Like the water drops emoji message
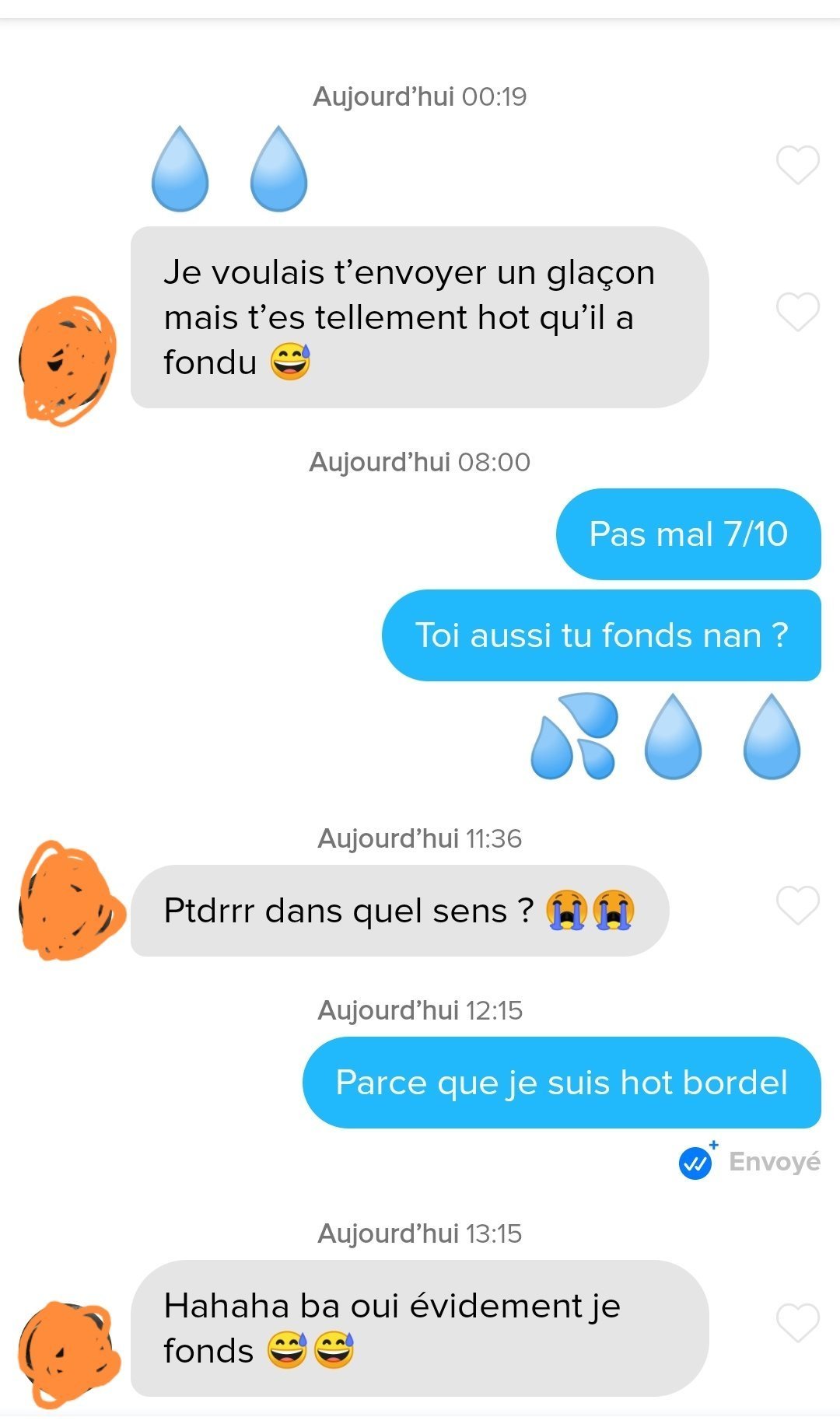840x1424 pixels. tap(798, 165)
